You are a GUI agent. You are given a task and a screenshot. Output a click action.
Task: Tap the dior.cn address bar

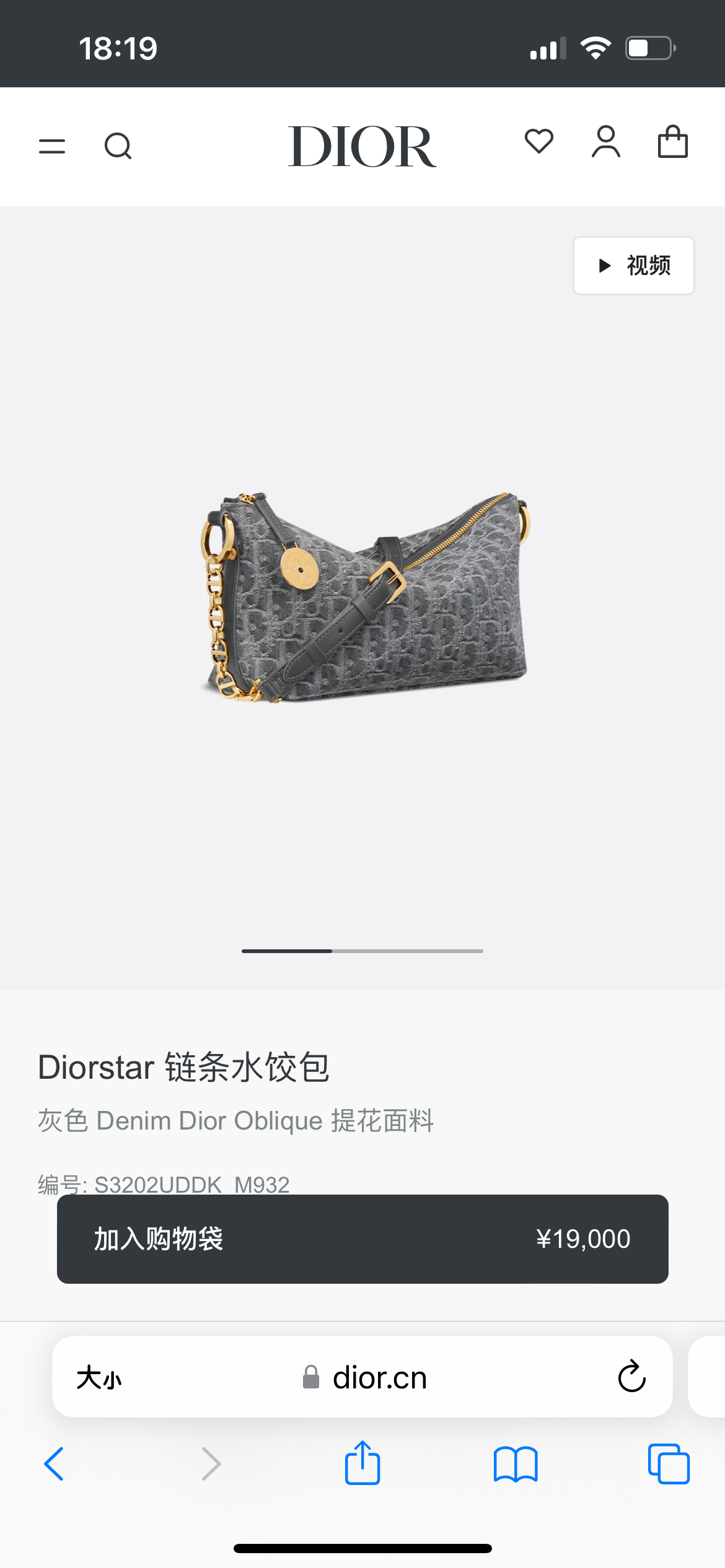(x=366, y=1378)
